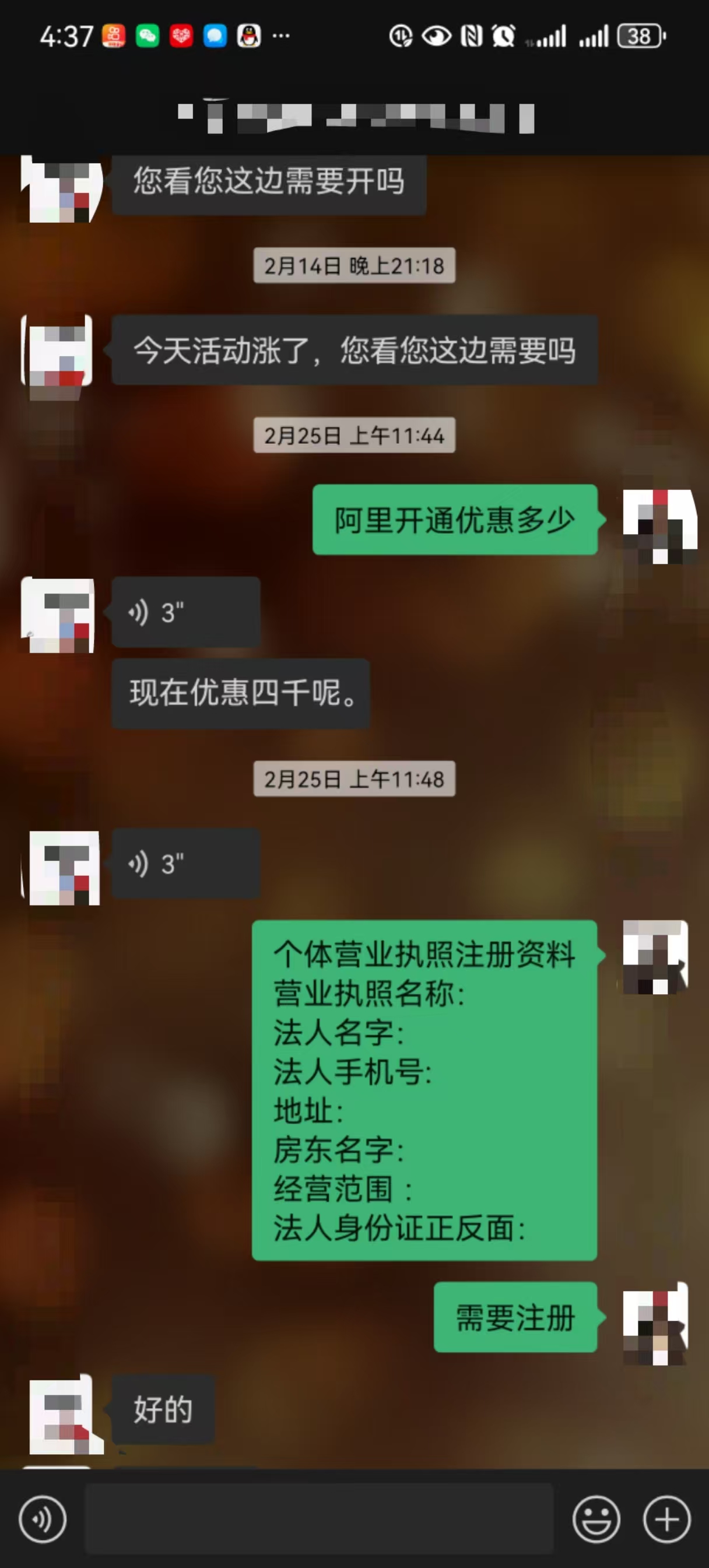This screenshot has height=1568, width=709.
Task: Open the plus attachment menu
Action: click(x=666, y=1519)
